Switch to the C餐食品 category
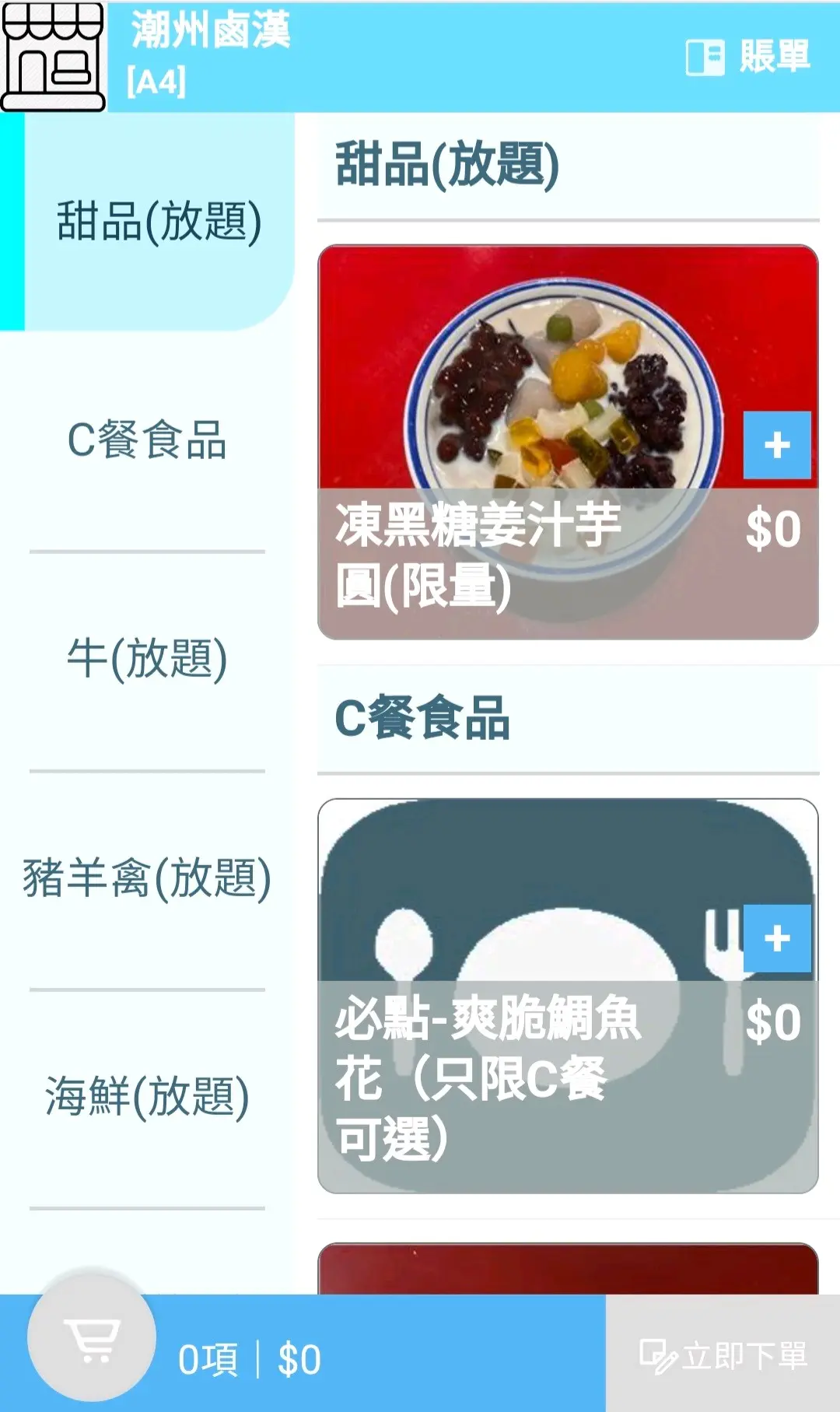 tap(147, 440)
